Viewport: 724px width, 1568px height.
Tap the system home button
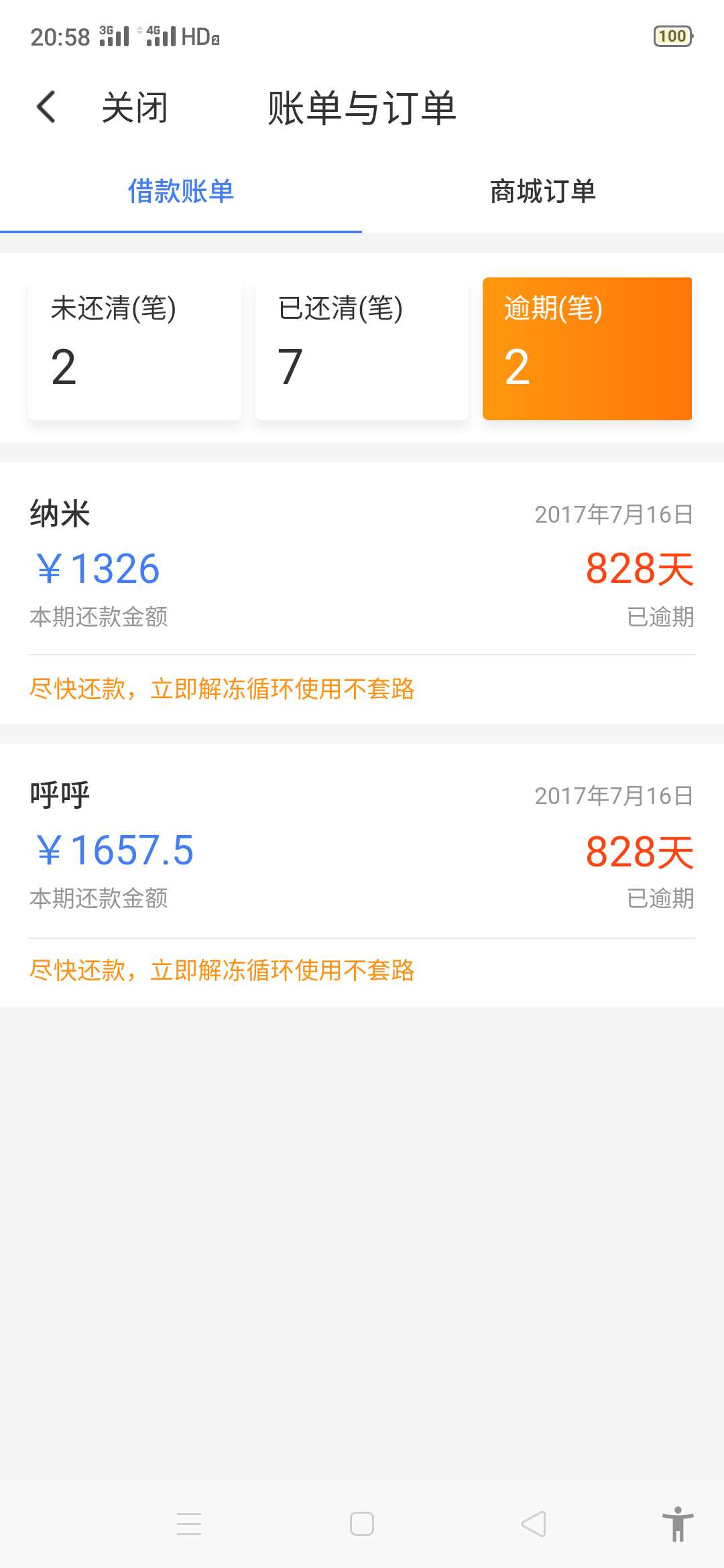pos(362,1524)
